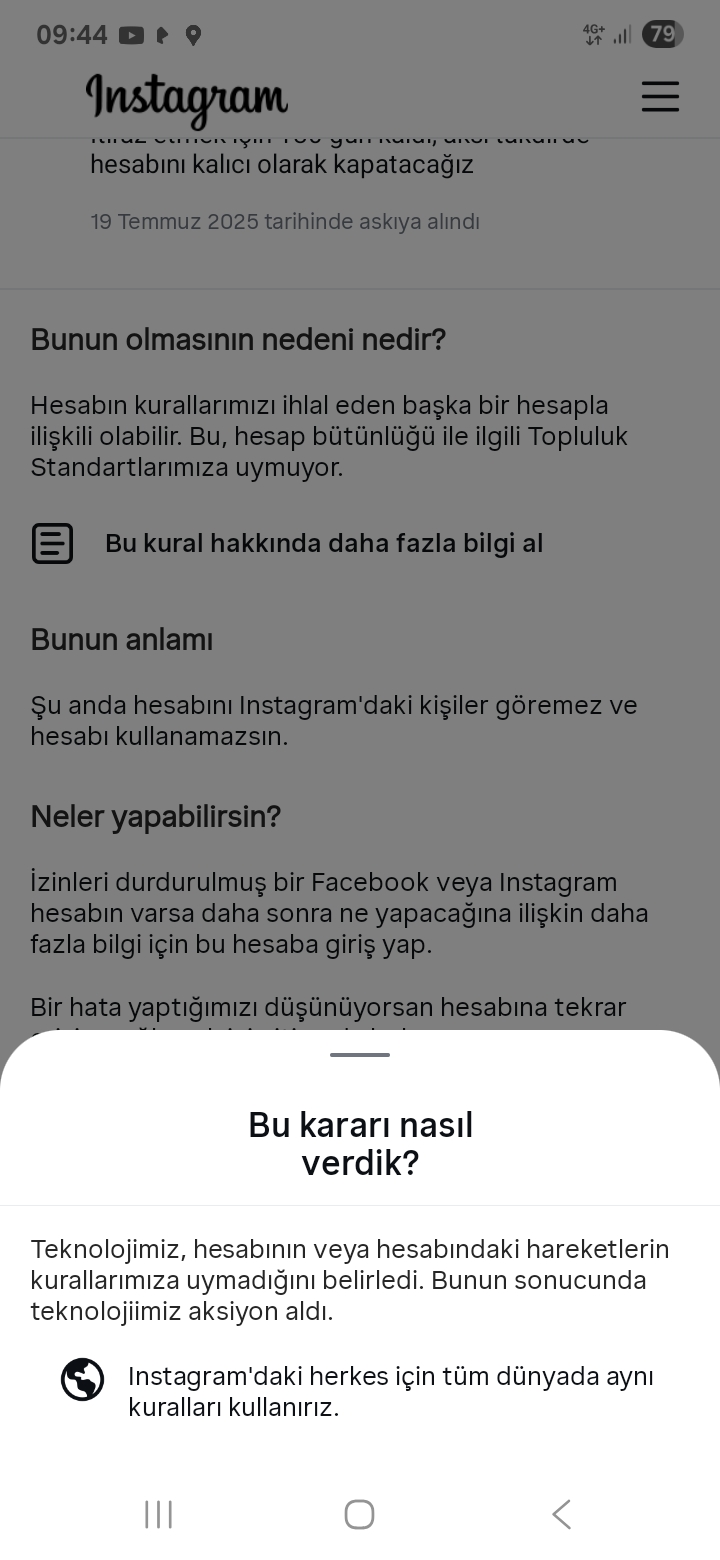Open 'Bu kural hakkında daha fazla bilgi al'
The image size is (720, 1560).
coord(324,543)
